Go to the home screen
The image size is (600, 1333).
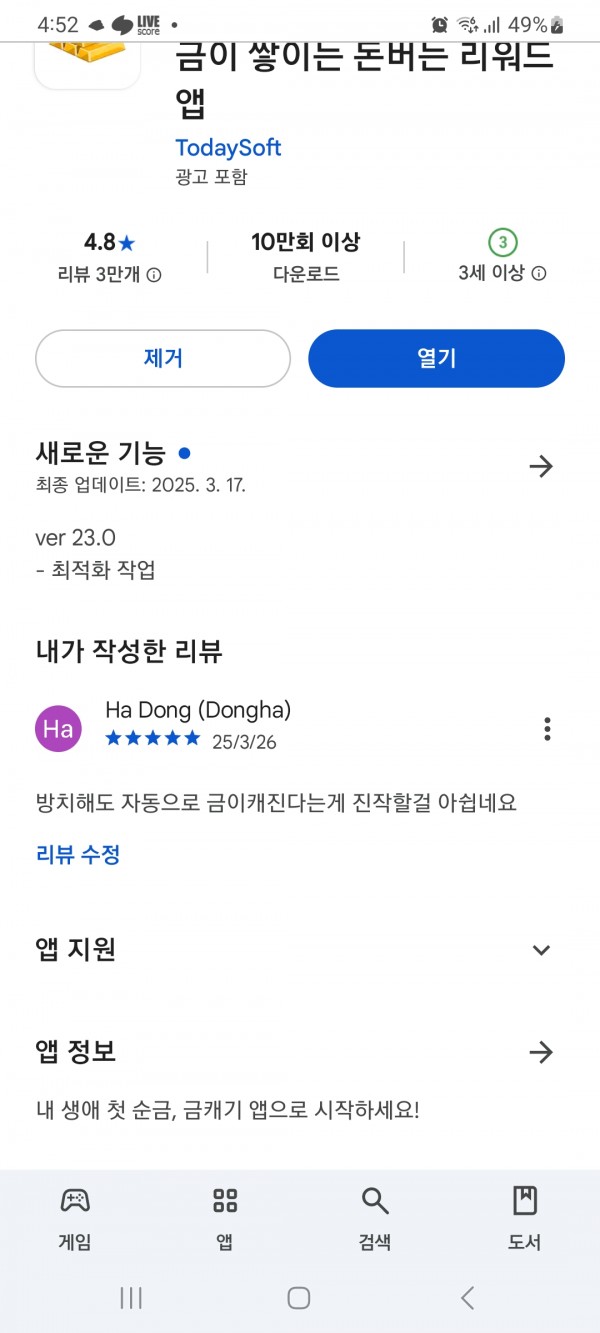(x=298, y=1298)
